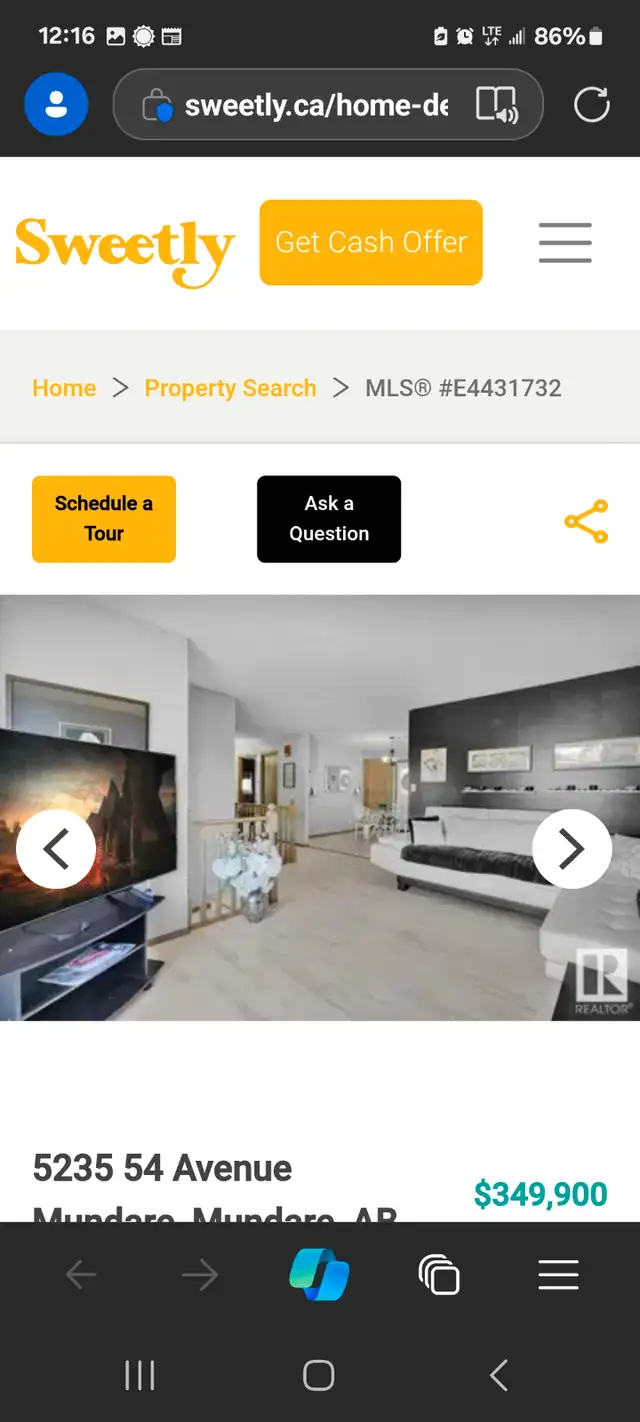The height and width of the screenshot is (1422, 640).
Task: Open the browser menu in bottom toolbar
Action: pos(558,1275)
